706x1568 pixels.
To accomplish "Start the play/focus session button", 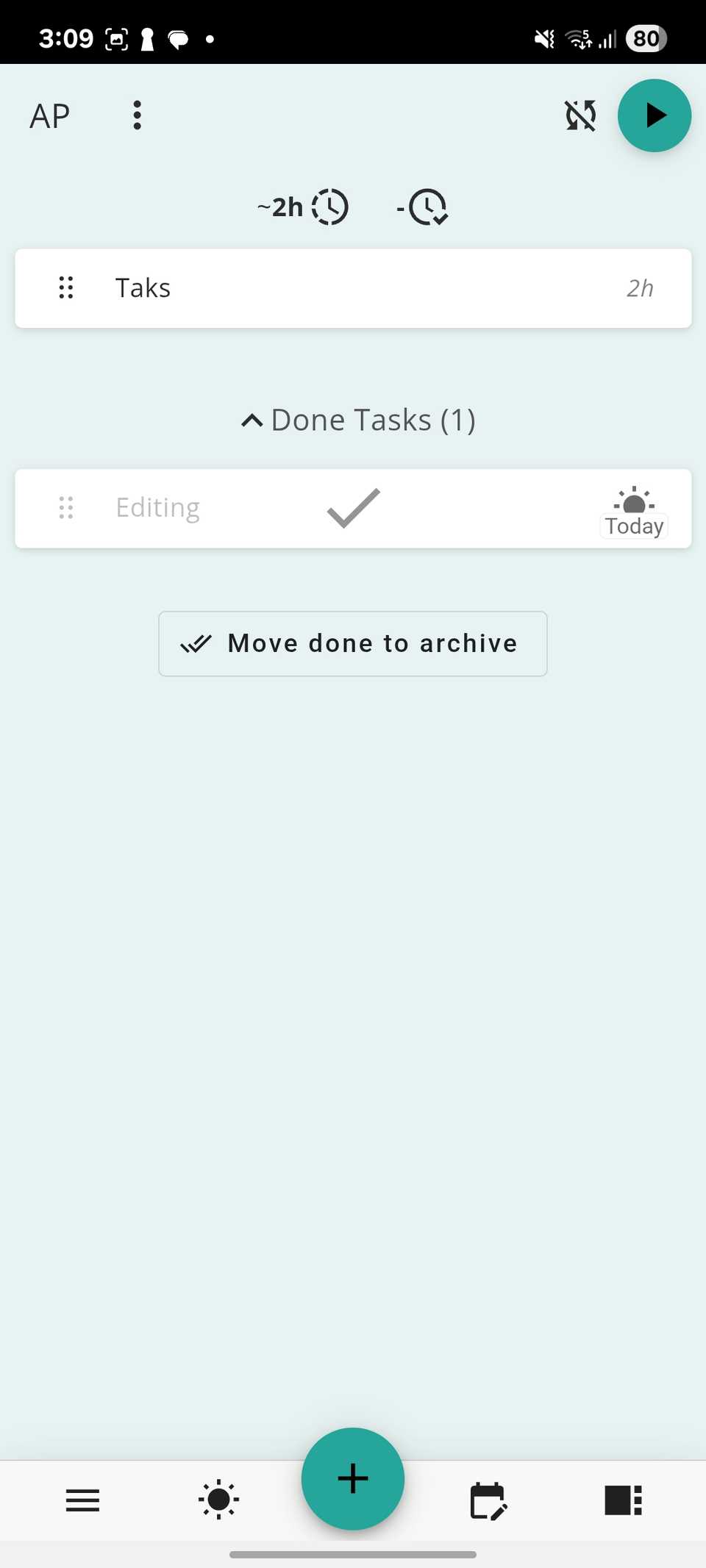I will pyautogui.click(x=654, y=115).
